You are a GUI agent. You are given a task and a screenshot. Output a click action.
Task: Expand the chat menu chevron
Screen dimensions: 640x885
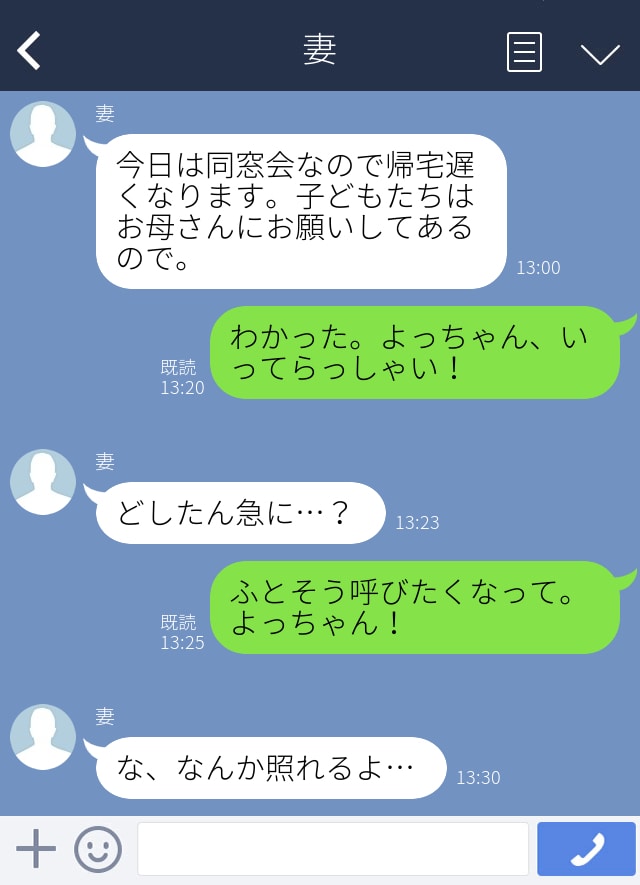pyautogui.click(x=600, y=53)
